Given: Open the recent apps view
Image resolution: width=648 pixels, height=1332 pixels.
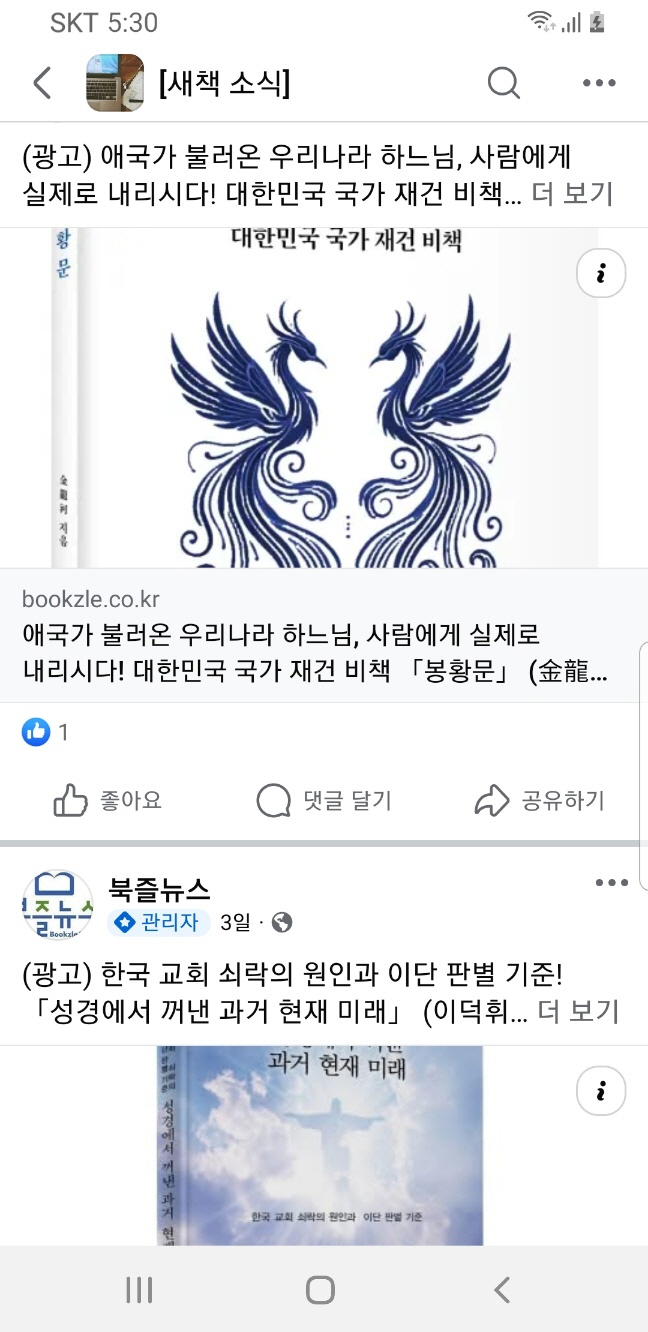Looking at the screenshot, I should (139, 1290).
